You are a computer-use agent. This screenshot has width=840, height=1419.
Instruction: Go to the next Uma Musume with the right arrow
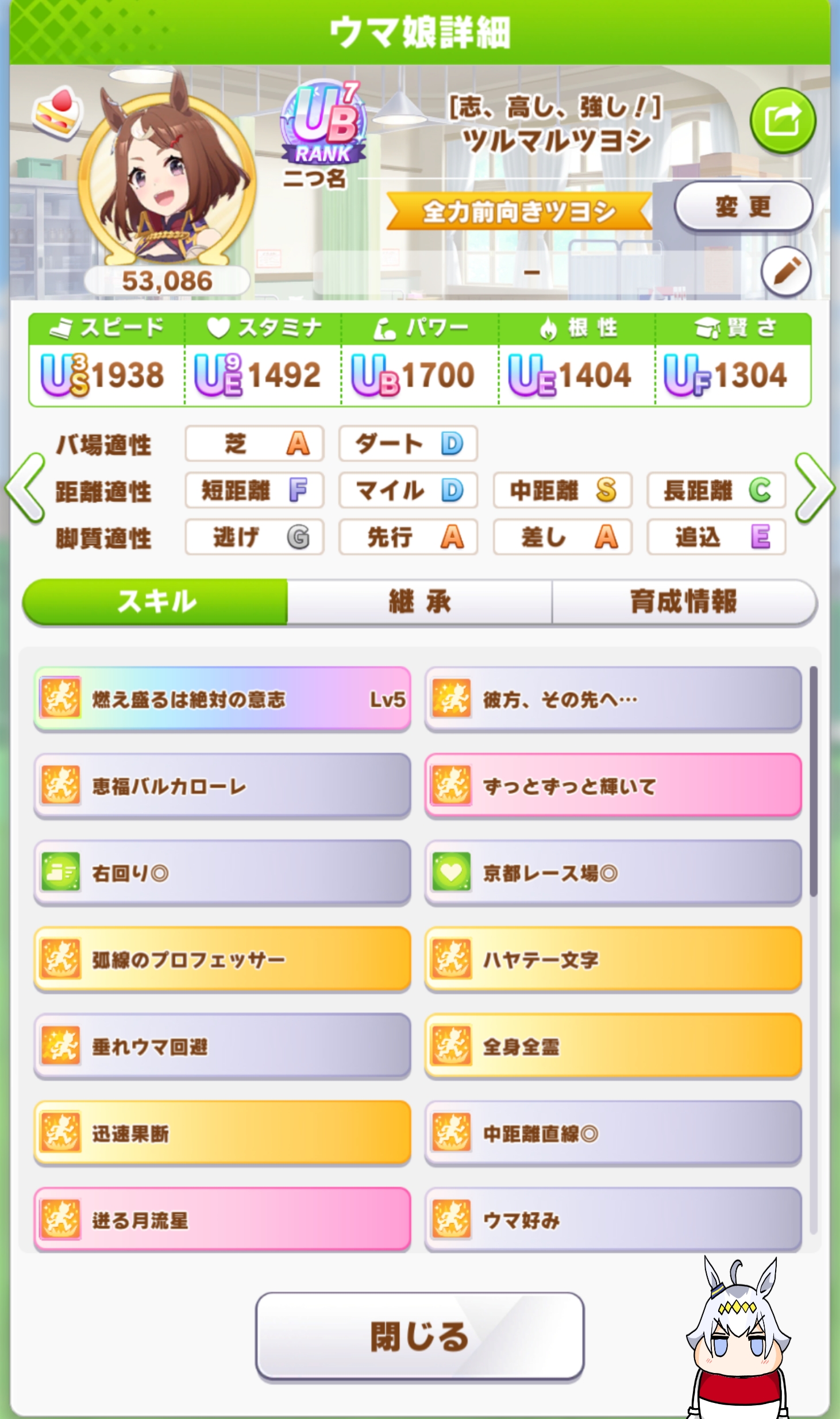coord(815,488)
